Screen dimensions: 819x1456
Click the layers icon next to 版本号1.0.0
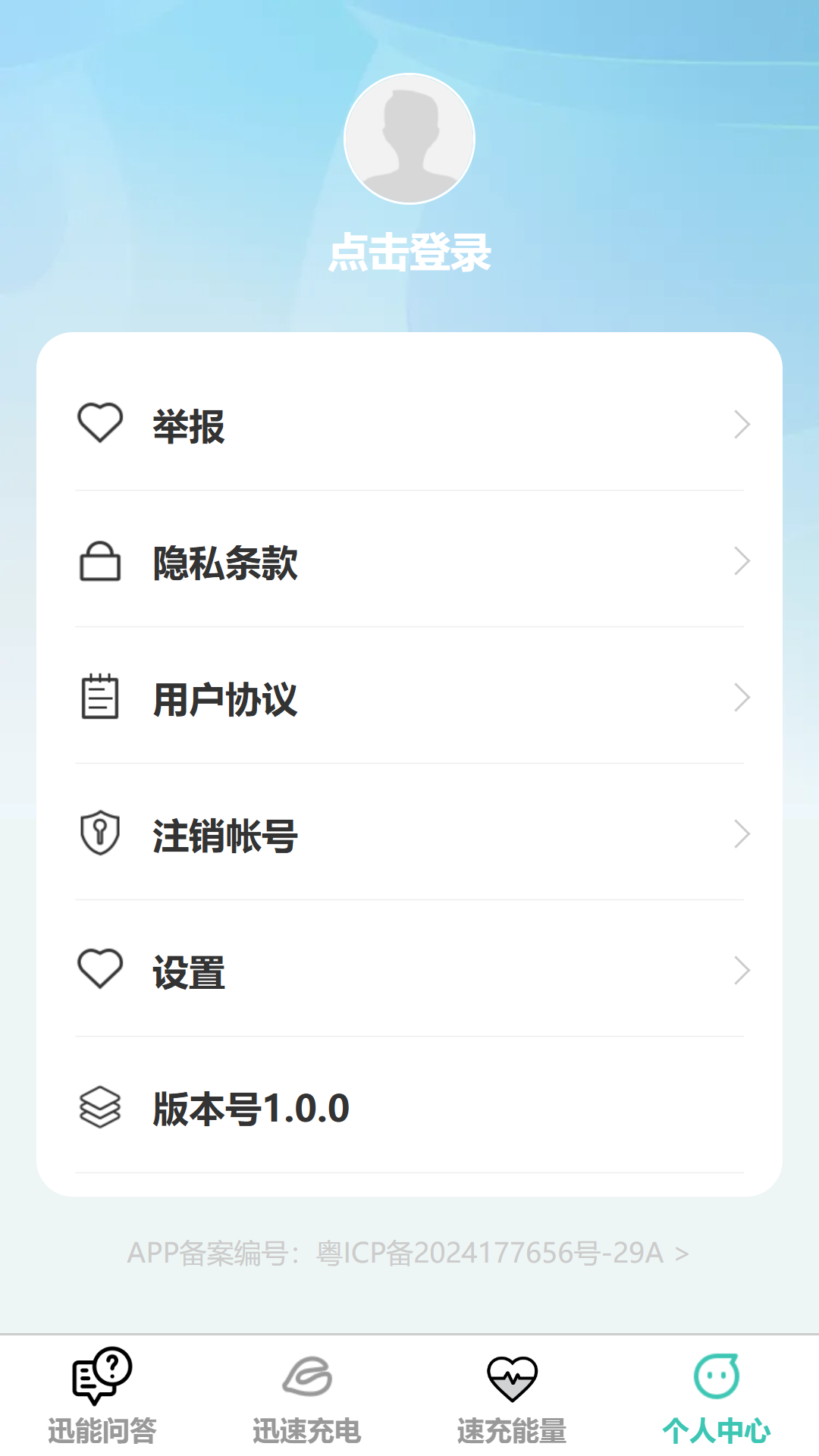point(99,1107)
